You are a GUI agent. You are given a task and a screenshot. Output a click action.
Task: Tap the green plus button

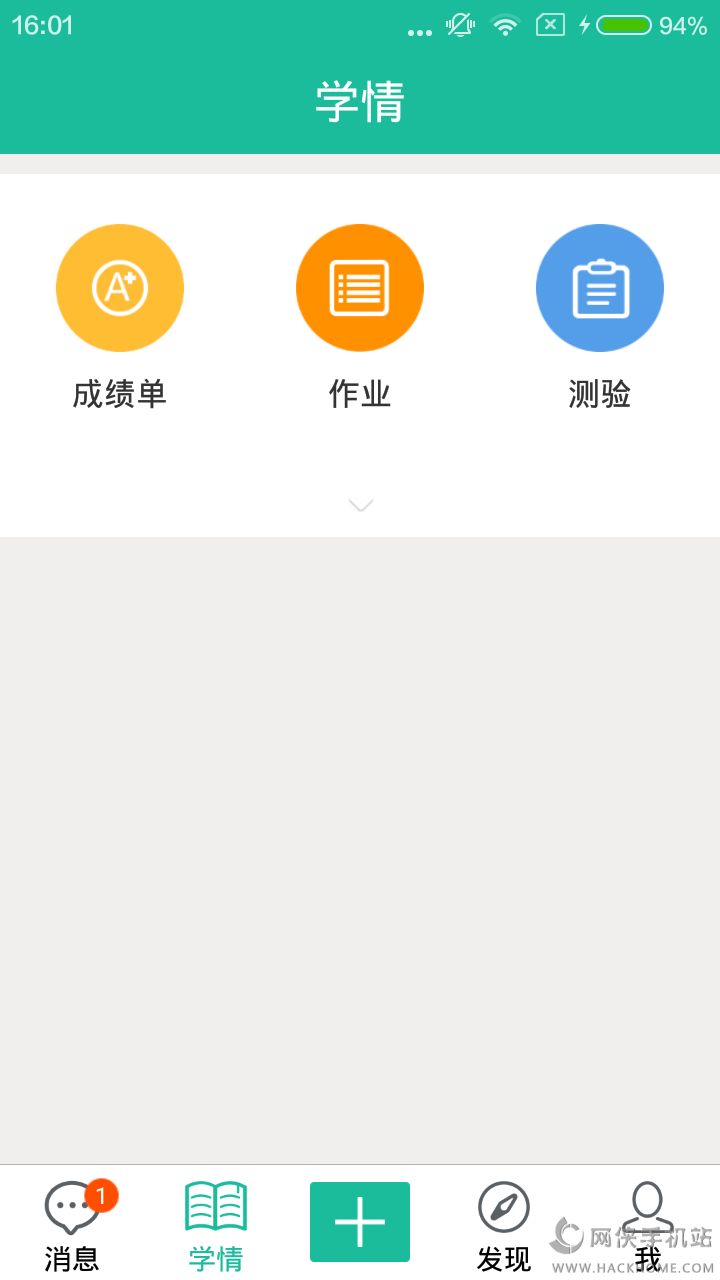point(360,1222)
